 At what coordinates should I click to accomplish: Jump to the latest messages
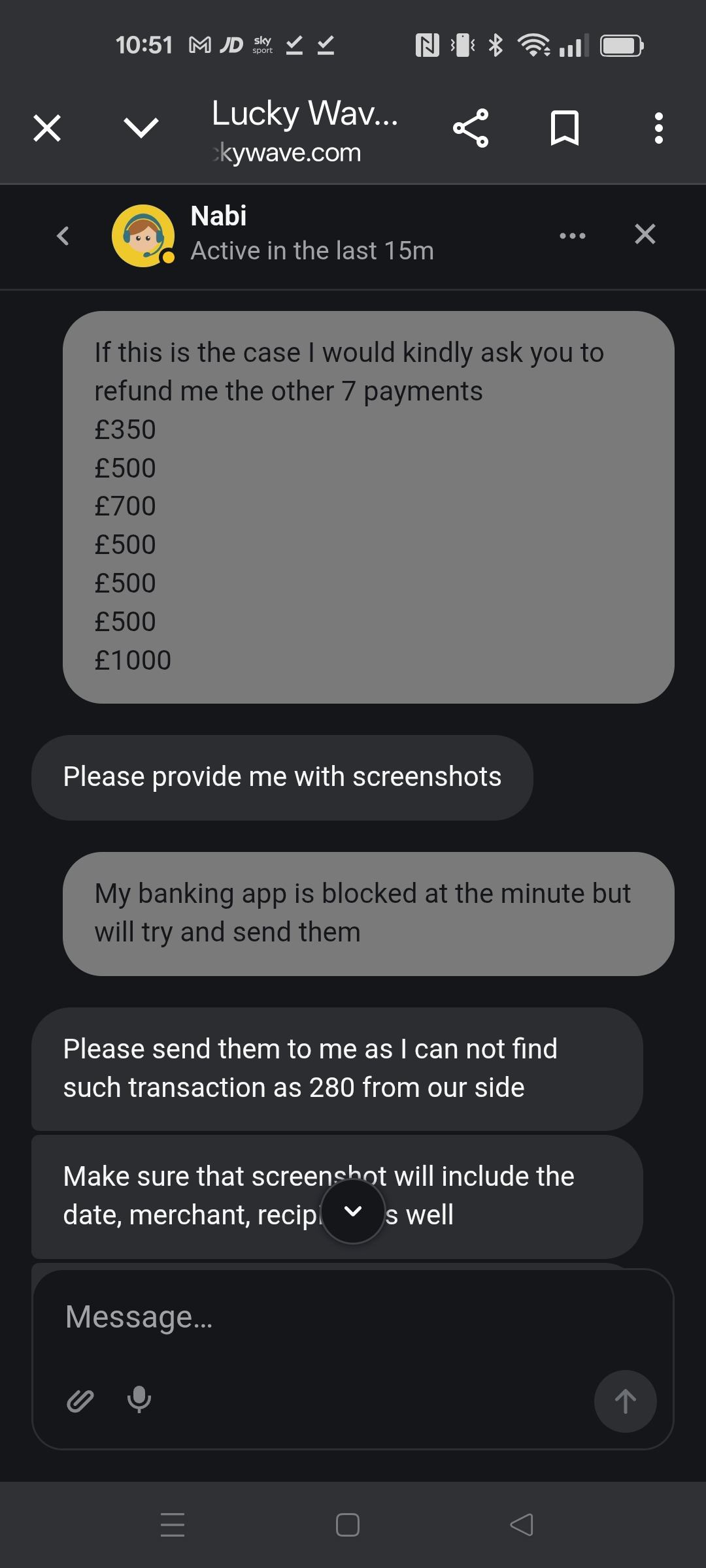tap(353, 1211)
